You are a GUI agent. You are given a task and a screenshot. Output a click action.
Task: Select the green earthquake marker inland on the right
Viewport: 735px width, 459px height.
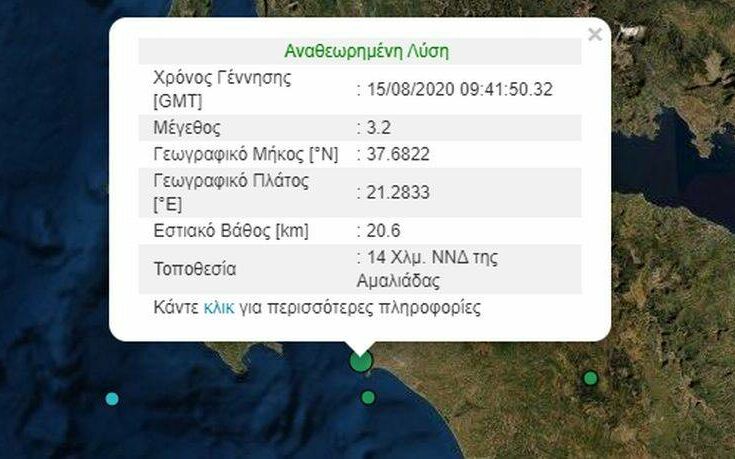coord(591,377)
